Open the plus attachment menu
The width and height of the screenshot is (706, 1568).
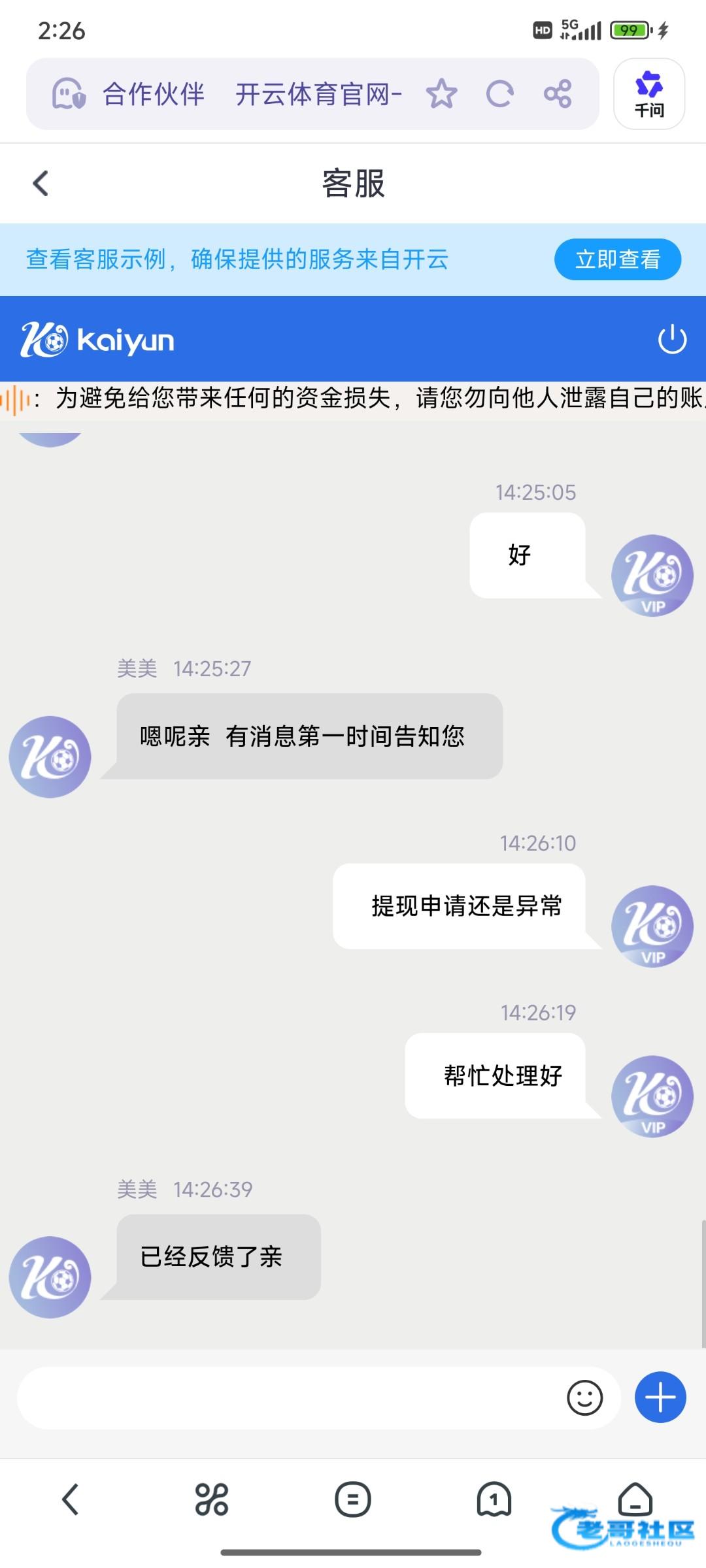coord(660,1397)
